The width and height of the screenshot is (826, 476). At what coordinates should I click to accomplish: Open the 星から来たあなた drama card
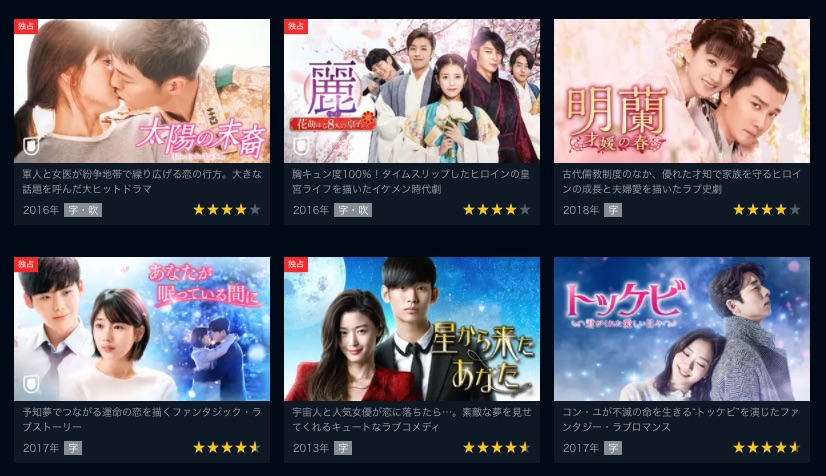[411, 329]
